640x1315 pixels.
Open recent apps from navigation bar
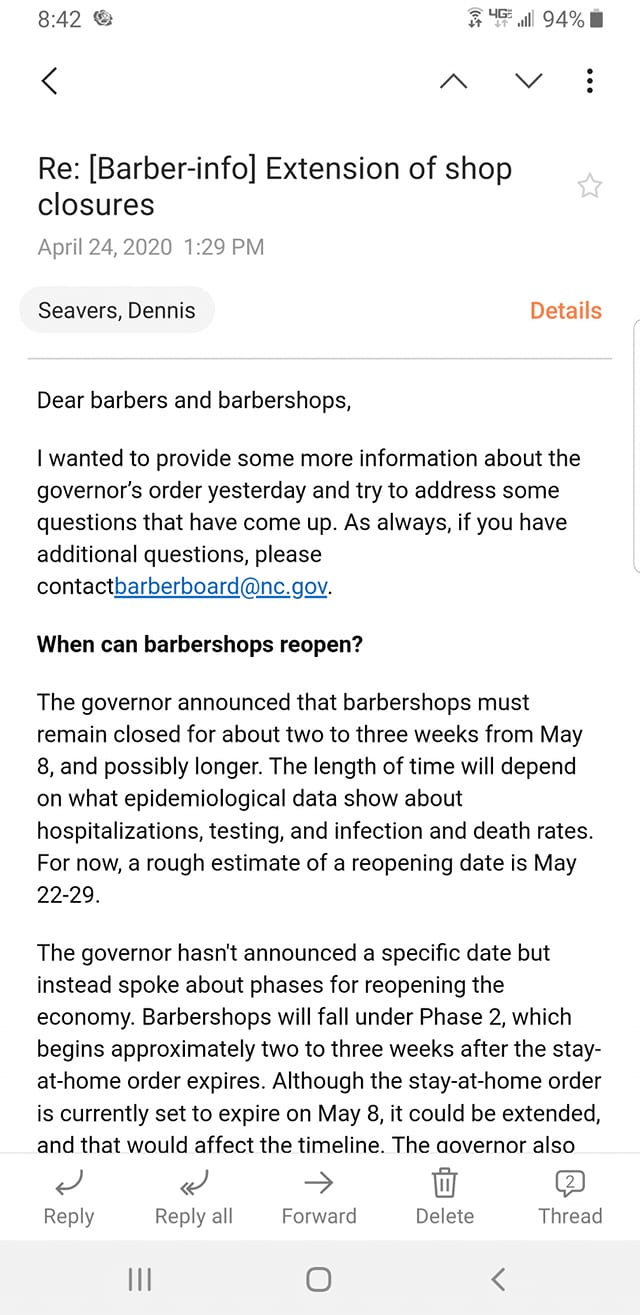(140, 1278)
